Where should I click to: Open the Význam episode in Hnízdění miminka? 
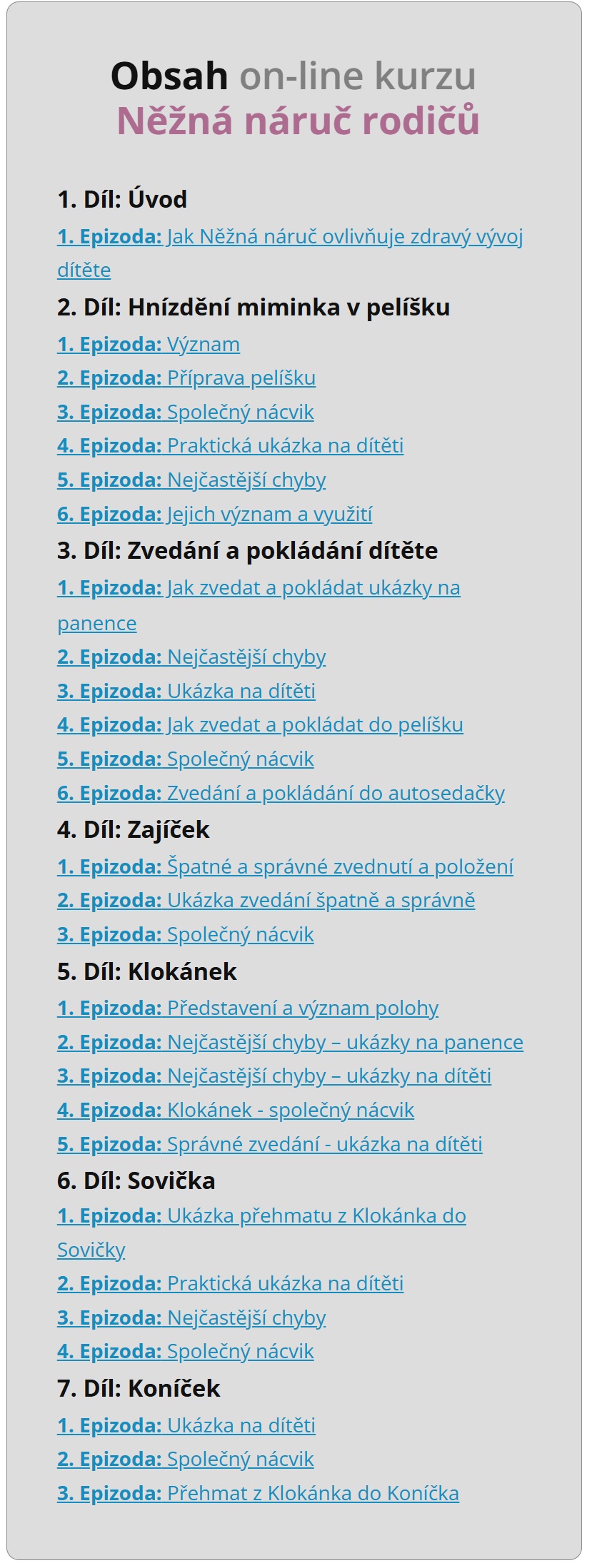coord(149,344)
